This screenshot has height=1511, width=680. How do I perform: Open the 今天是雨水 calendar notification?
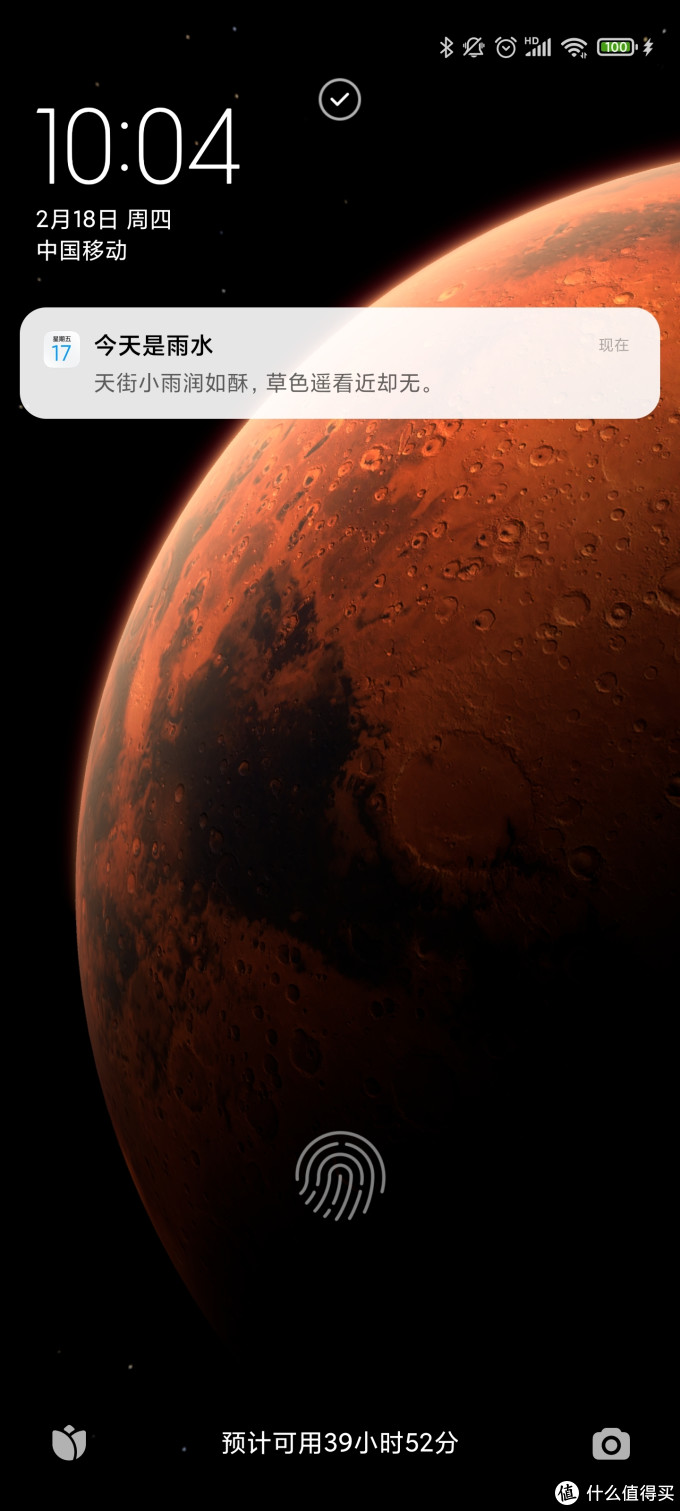tap(339, 363)
